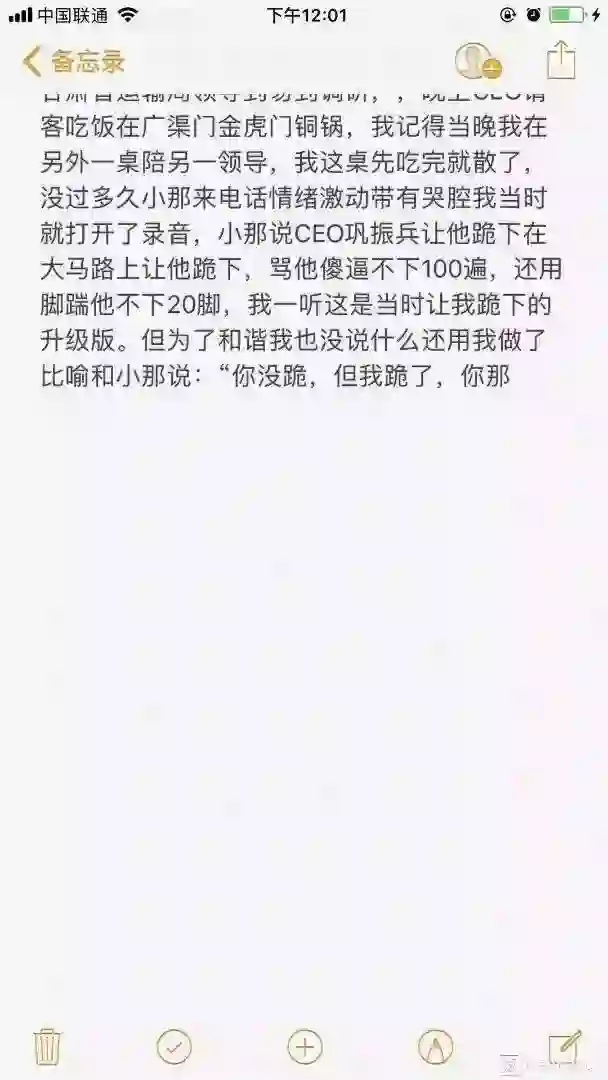The image size is (608, 1080).
Task: Delete this note with the trash icon
Action: pyautogui.click(x=48, y=1048)
